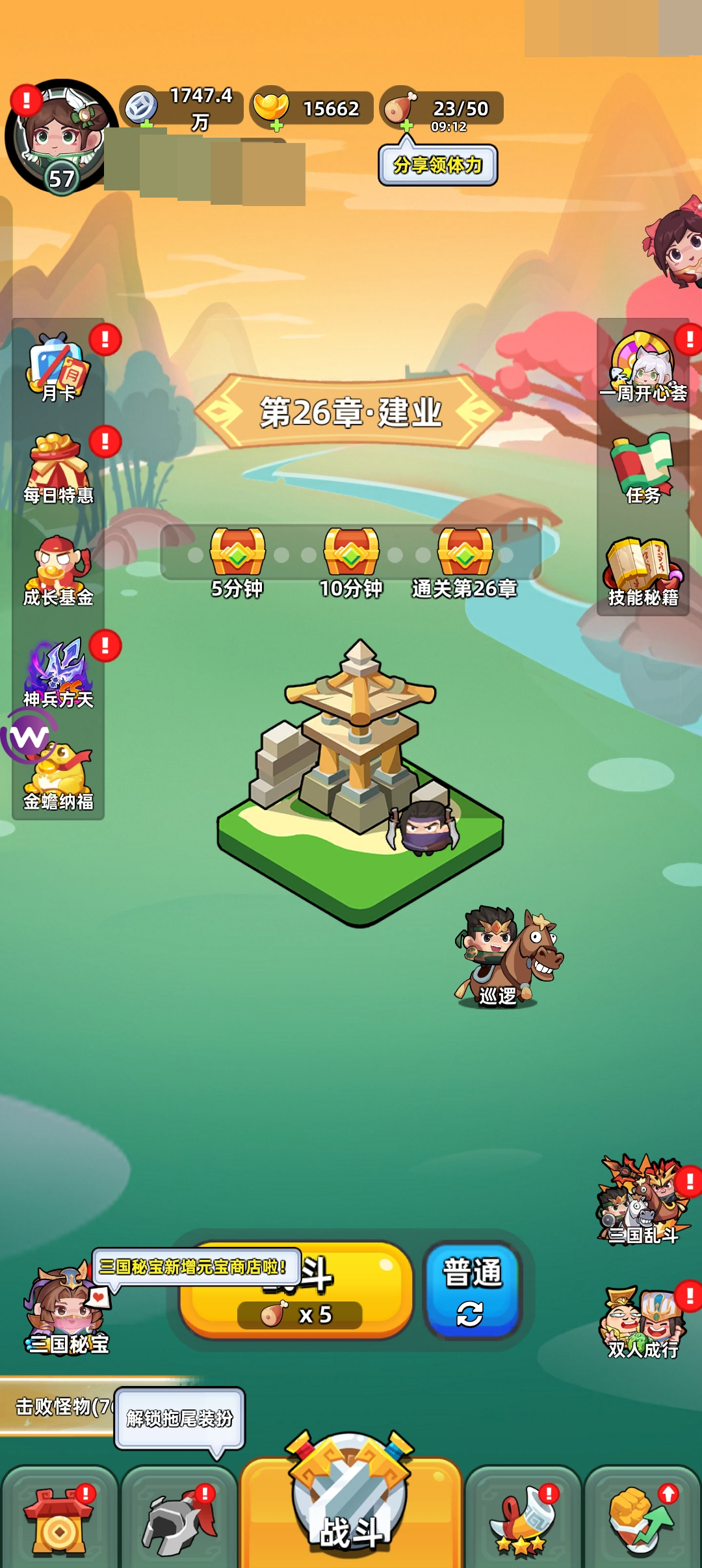Open the 双人成行 co-op mode

click(x=643, y=1320)
